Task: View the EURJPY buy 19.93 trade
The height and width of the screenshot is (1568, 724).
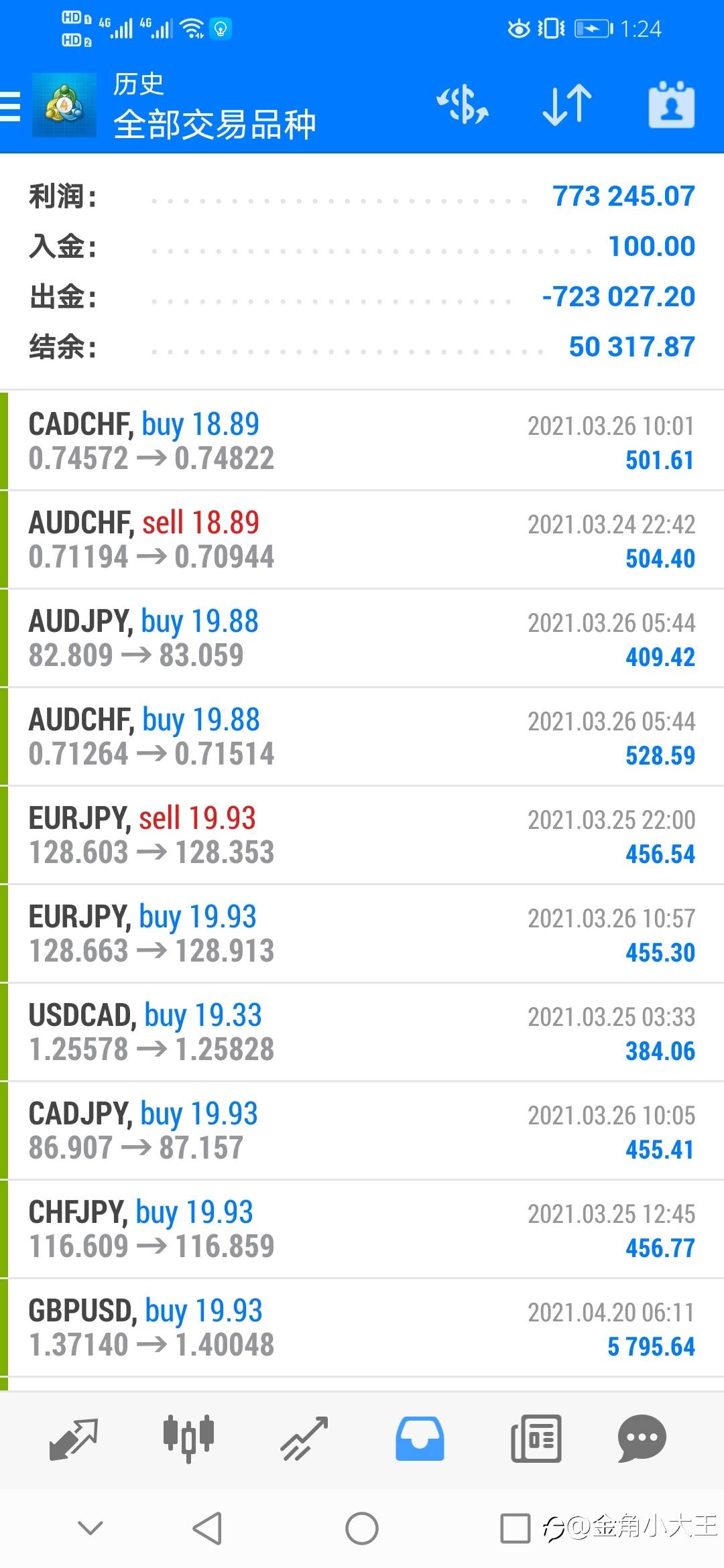Action: (362, 933)
